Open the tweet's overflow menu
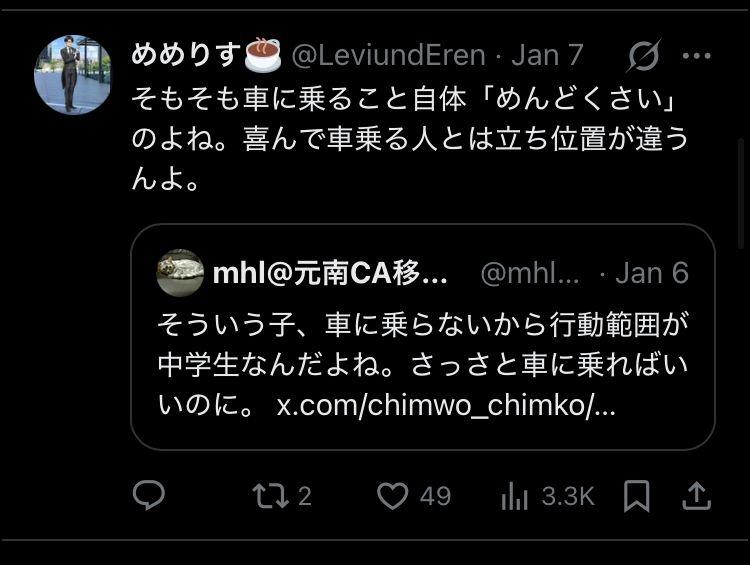 (697, 56)
